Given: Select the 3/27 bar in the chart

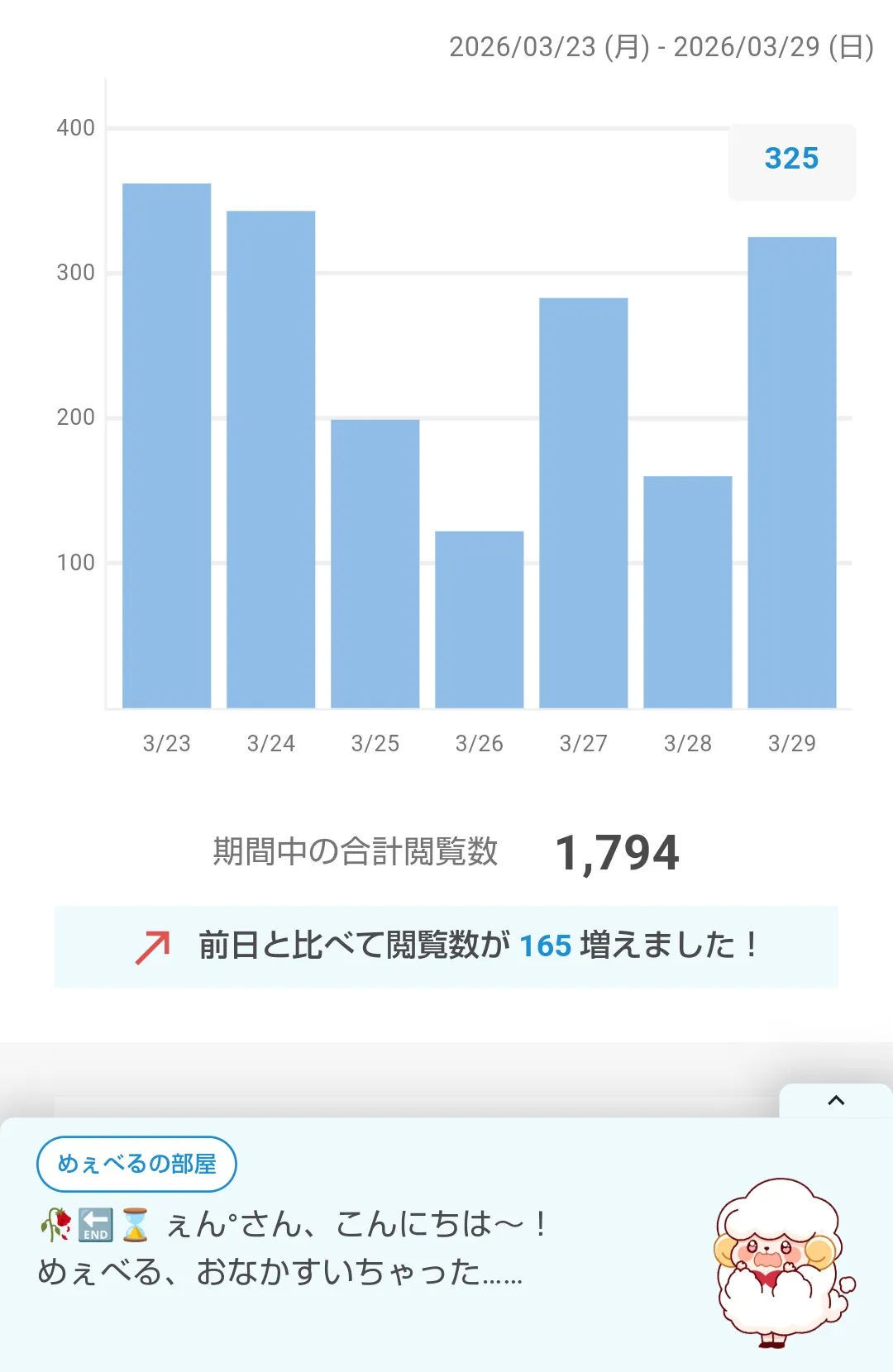Looking at the screenshot, I should point(583,503).
